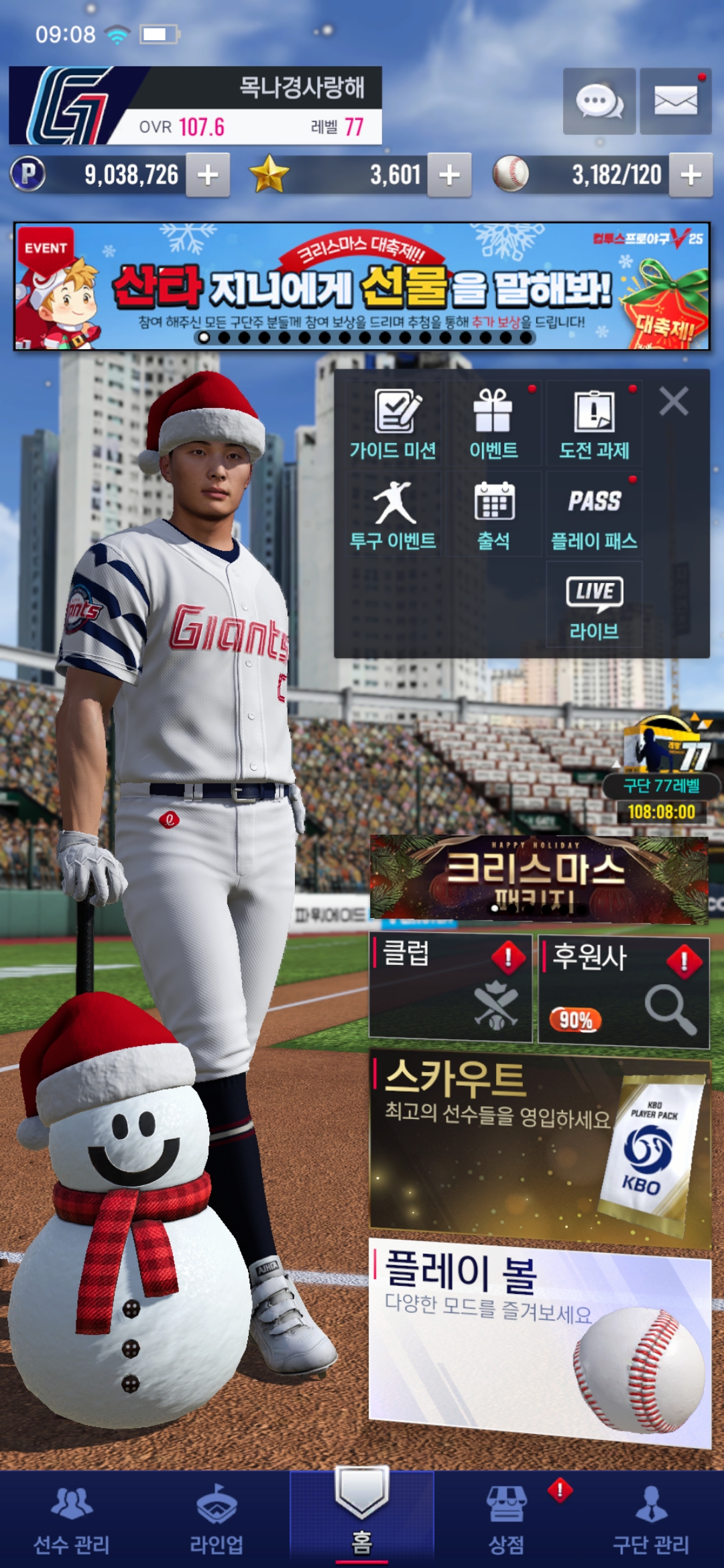Add more P points with plus button
Screen dimensions: 724x1568
[208, 175]
